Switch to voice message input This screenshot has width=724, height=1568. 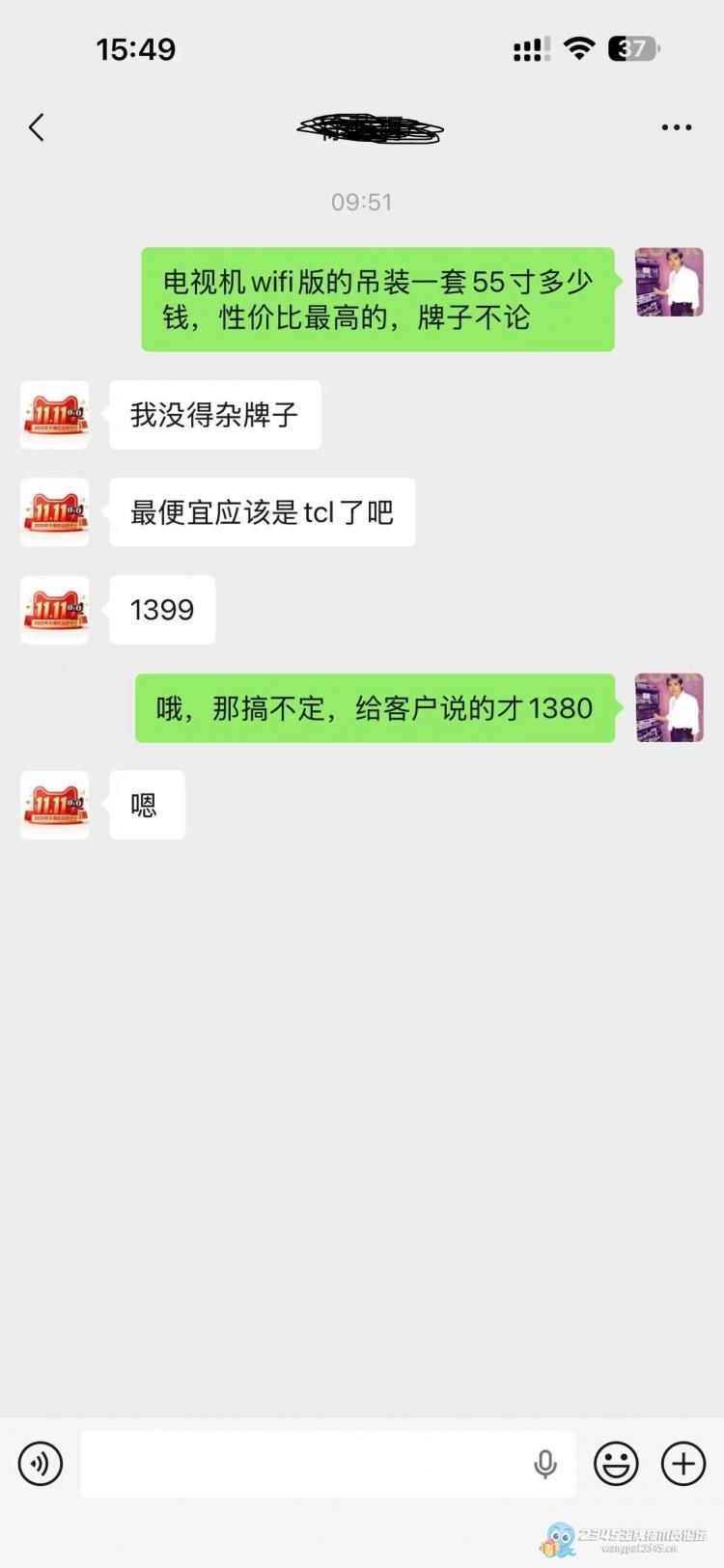click(x=41, y=1464)
